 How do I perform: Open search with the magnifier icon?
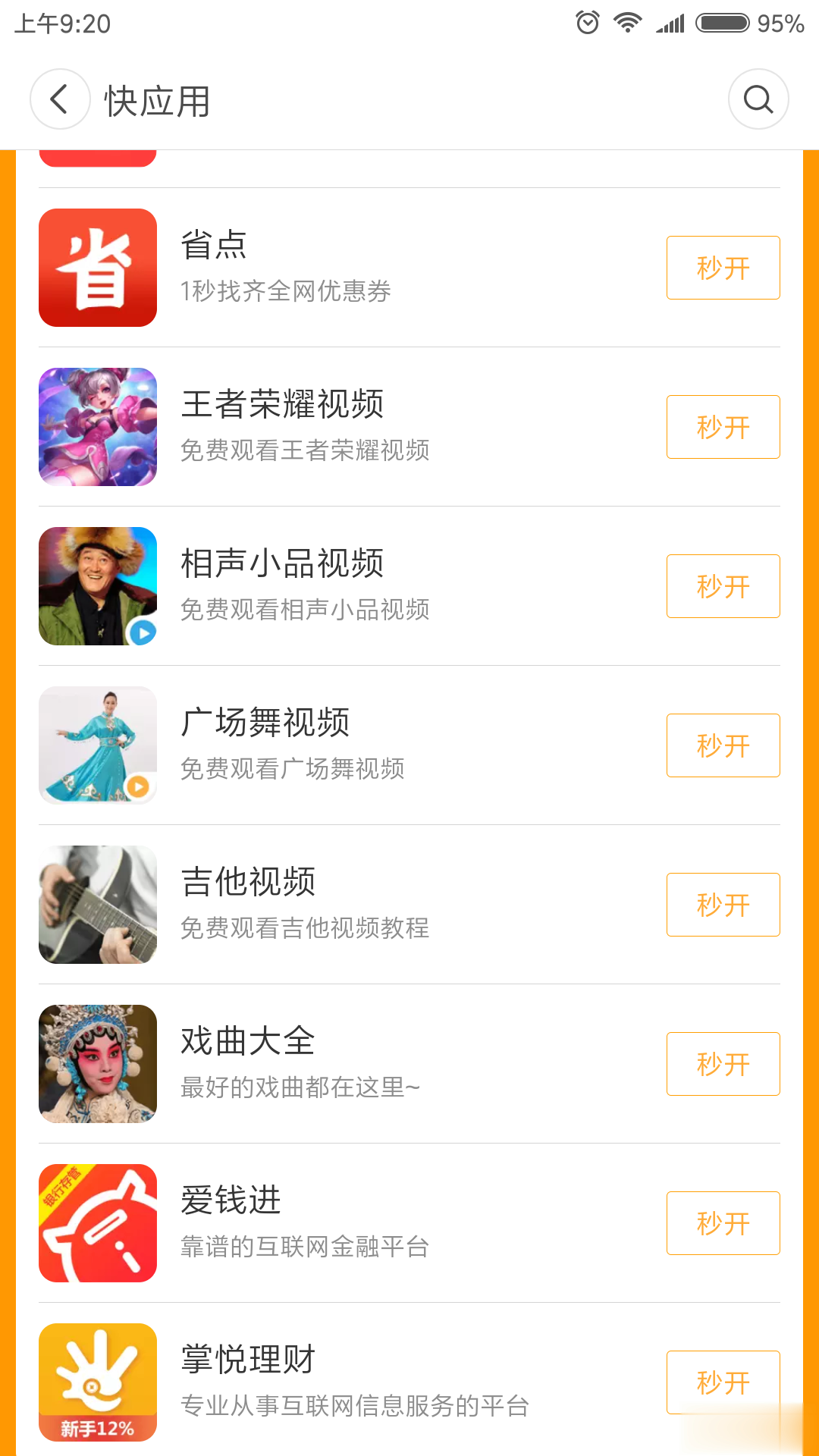pos(758,99)
